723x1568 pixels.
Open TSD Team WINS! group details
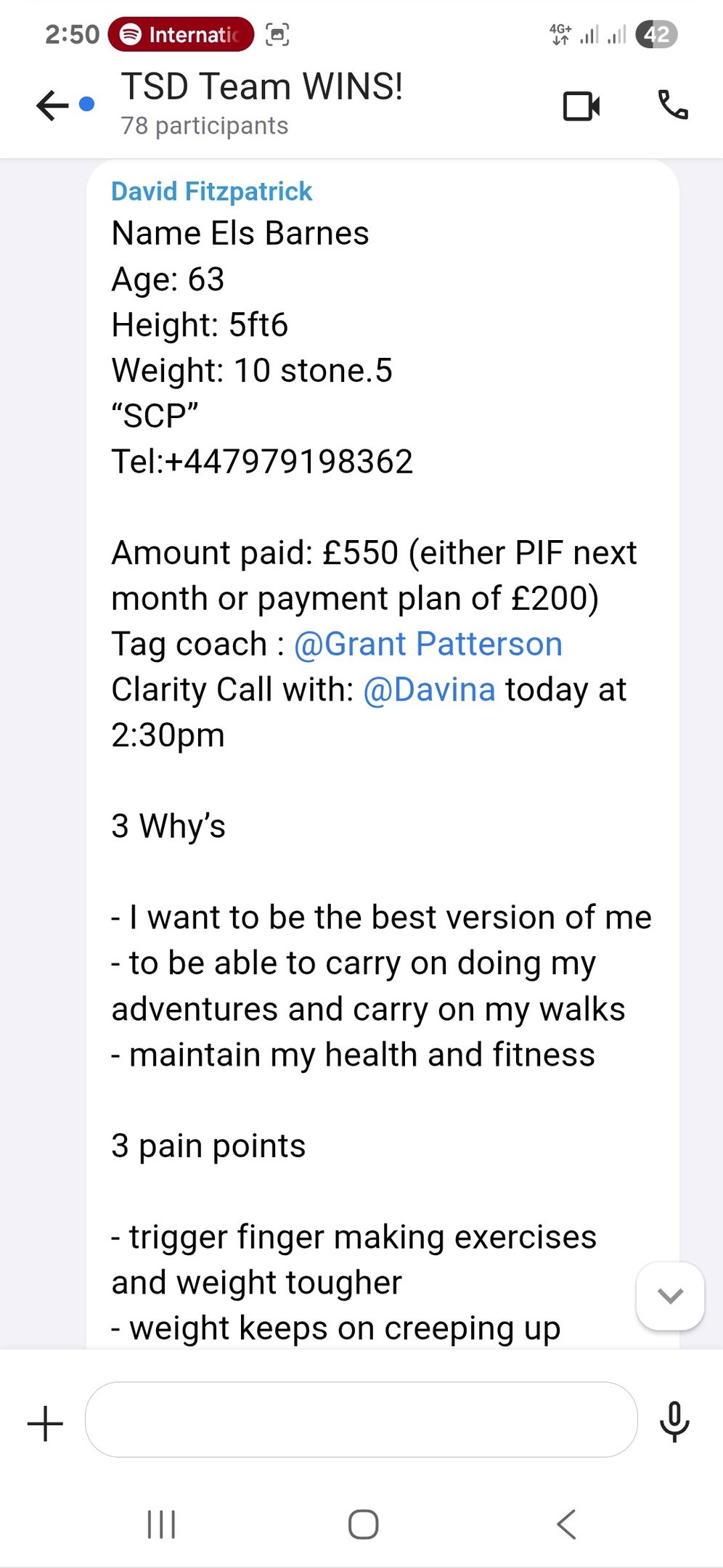click(x=261, y=102)
